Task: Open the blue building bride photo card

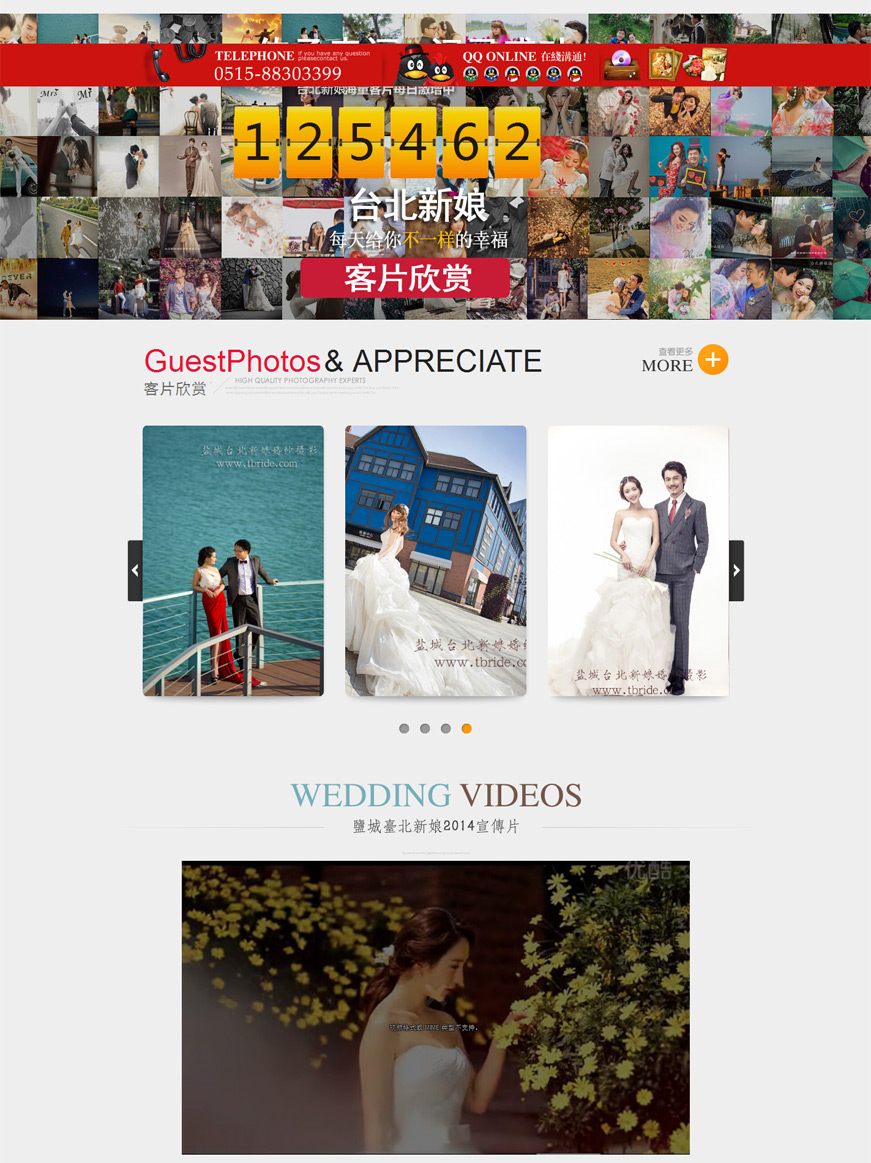Action: pos(435,560)
